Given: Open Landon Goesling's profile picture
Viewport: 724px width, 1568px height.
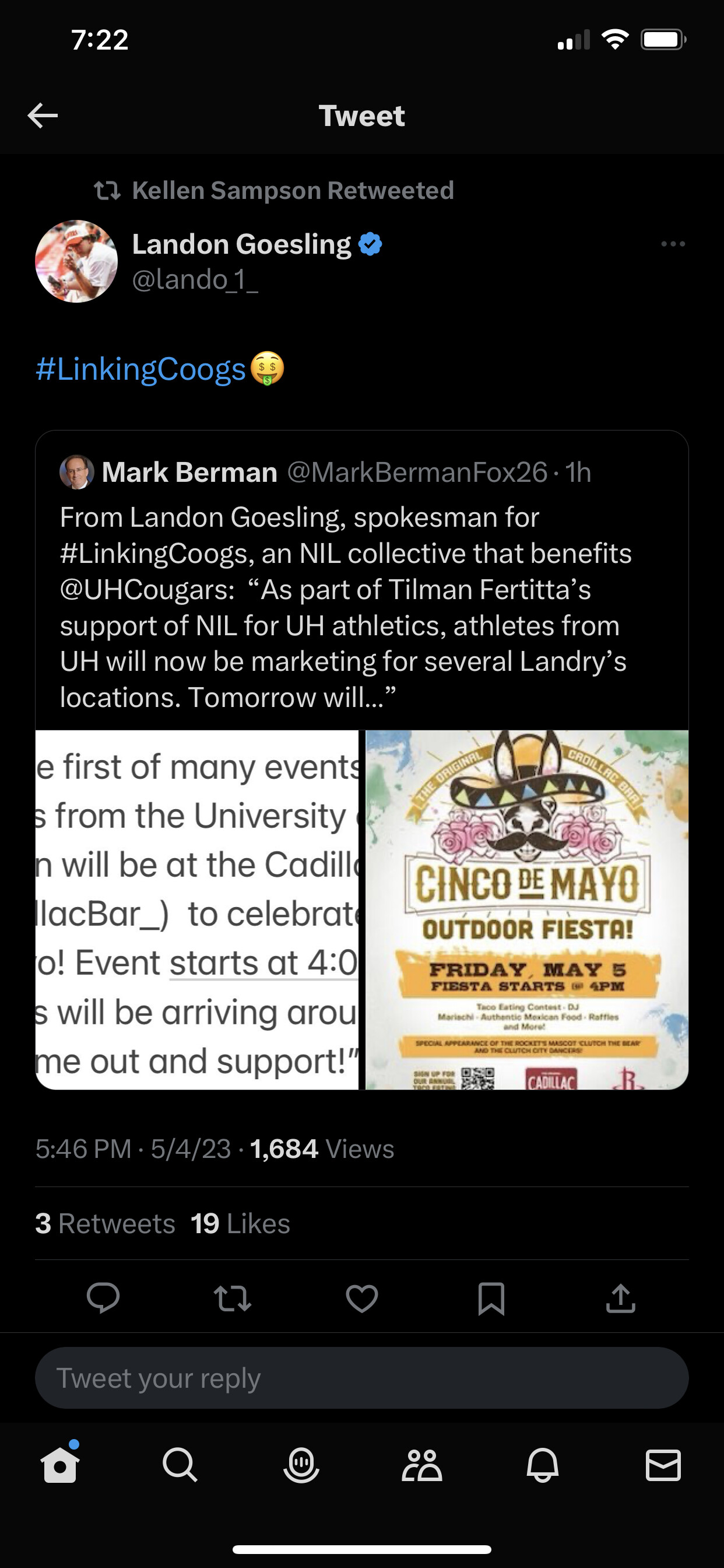Looking at the screenshot, I should [76, 261].
